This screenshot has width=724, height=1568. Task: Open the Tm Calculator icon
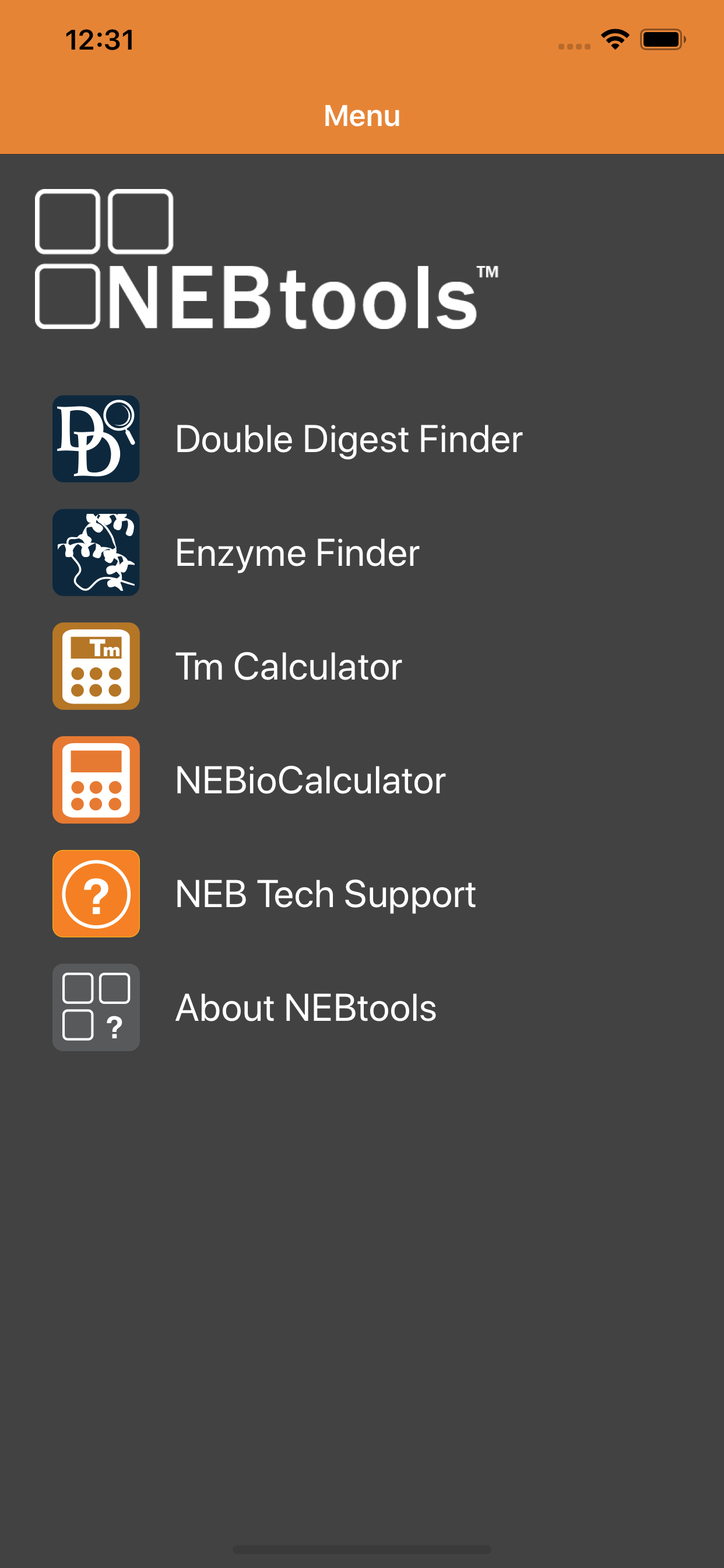pyautogui.click(x=96, y=666)
